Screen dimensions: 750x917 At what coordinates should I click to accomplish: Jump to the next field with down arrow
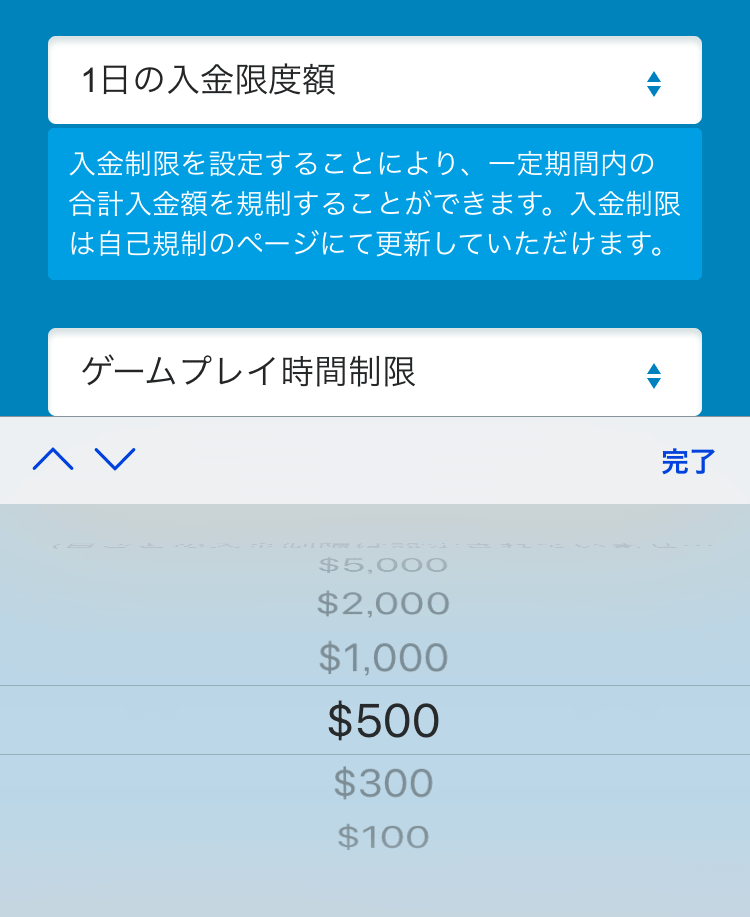point(115,460)
